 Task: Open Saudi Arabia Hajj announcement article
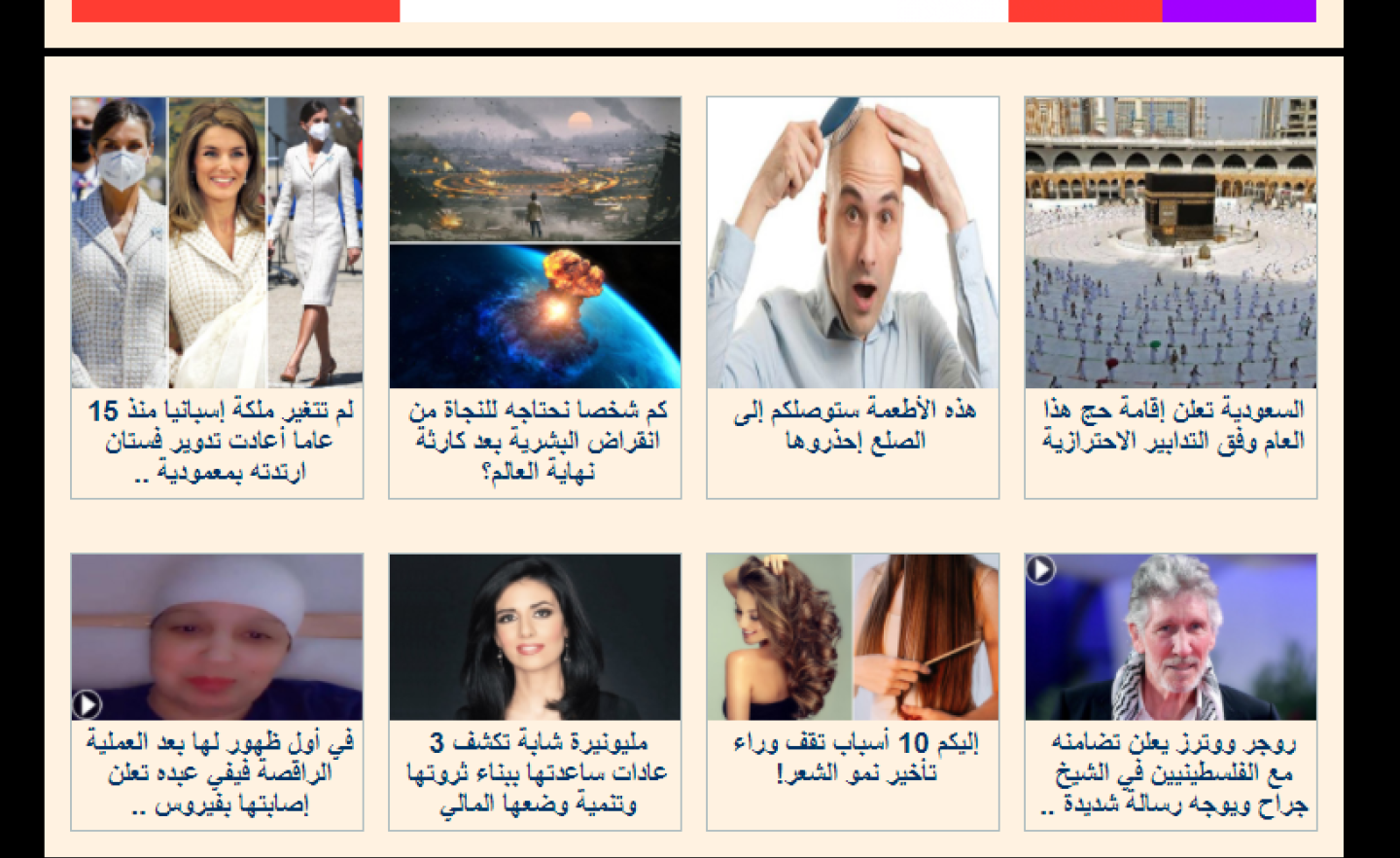(1171, 425)
